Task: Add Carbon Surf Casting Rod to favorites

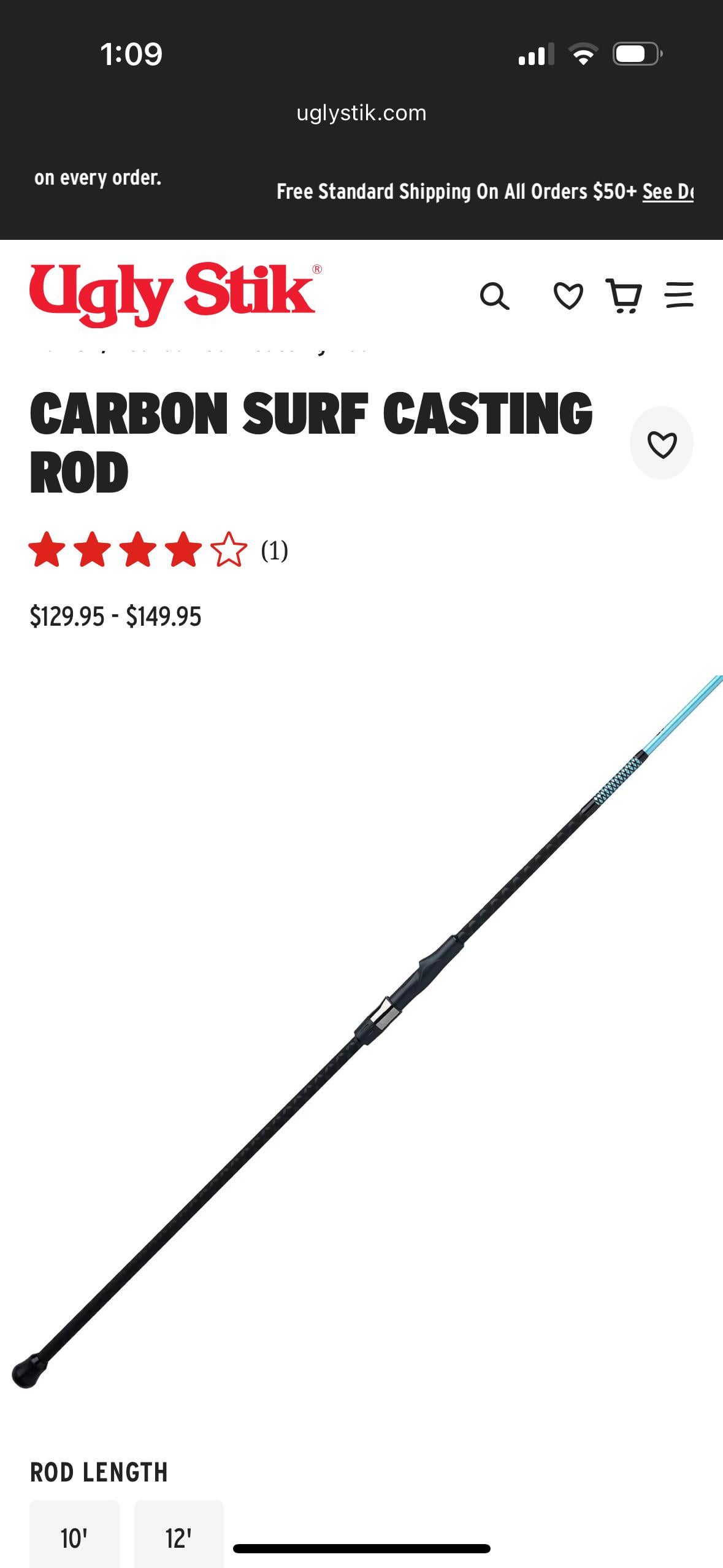Action: coord(662,444)
